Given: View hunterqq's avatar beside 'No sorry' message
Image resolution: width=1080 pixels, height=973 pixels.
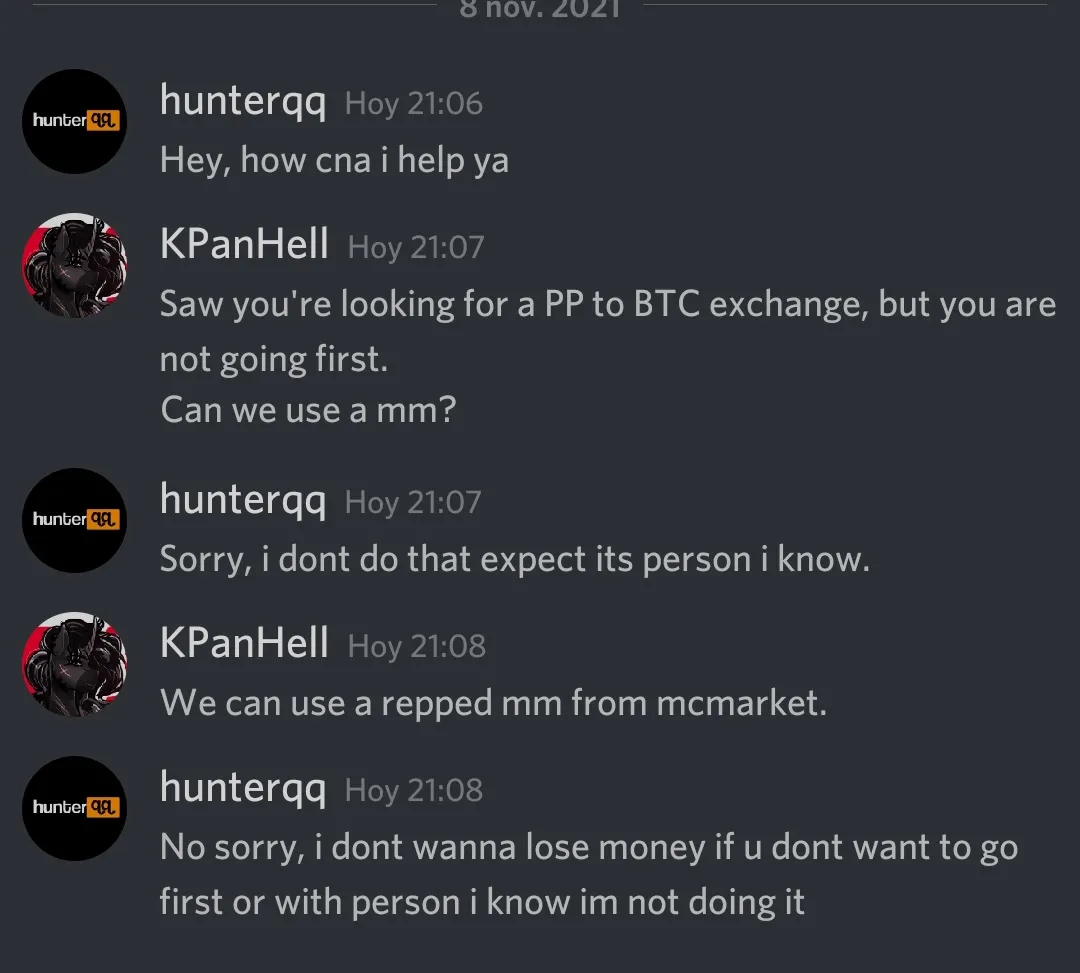Looking at the screenshot, I should coord(74,808).
